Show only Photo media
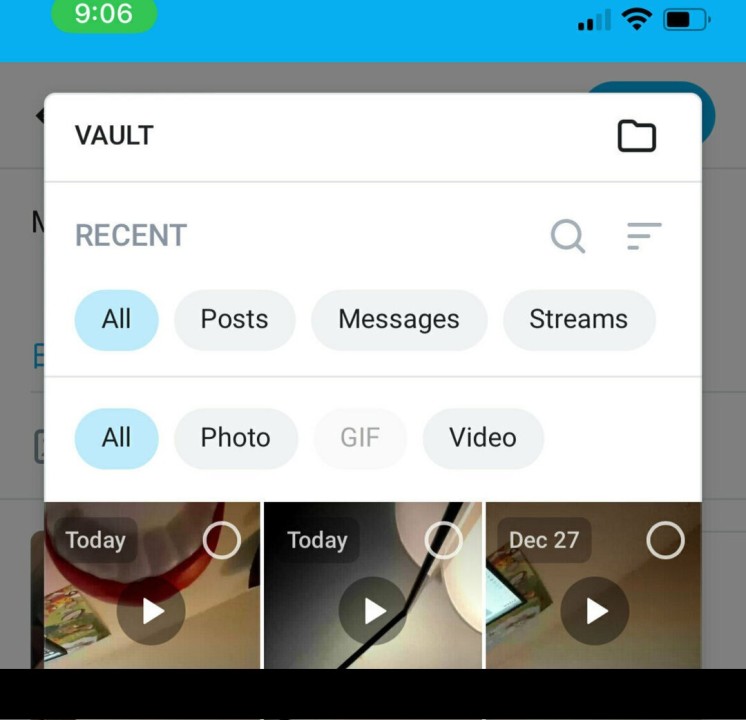The height and width of the screenshot is (720, 746). [x=235, y=438]
